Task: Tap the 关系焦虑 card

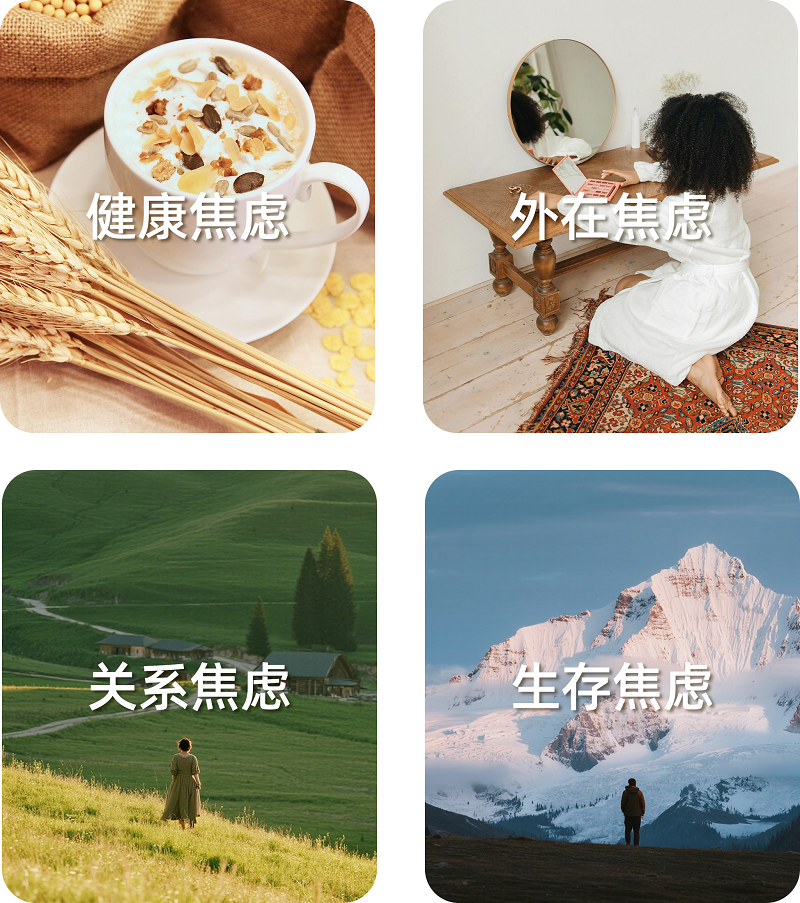Action: pyautogui.click(x=189, y=686)
